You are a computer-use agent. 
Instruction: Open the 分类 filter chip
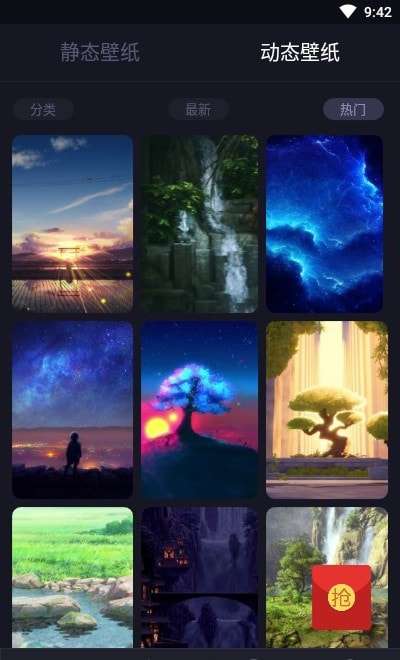tap(43, 110)
